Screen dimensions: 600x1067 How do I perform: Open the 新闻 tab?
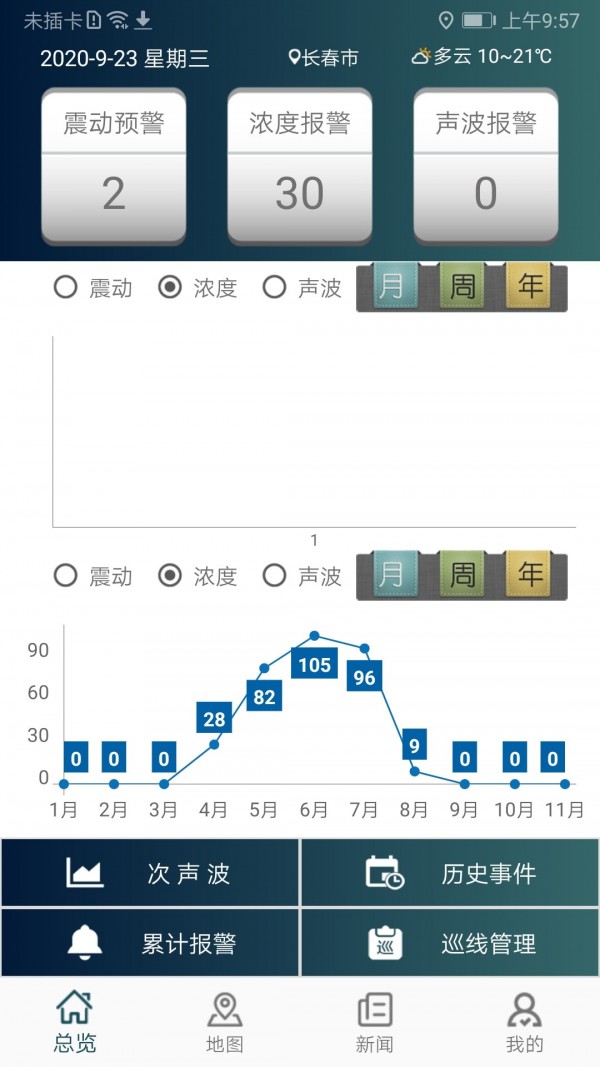click(375, 1022)
